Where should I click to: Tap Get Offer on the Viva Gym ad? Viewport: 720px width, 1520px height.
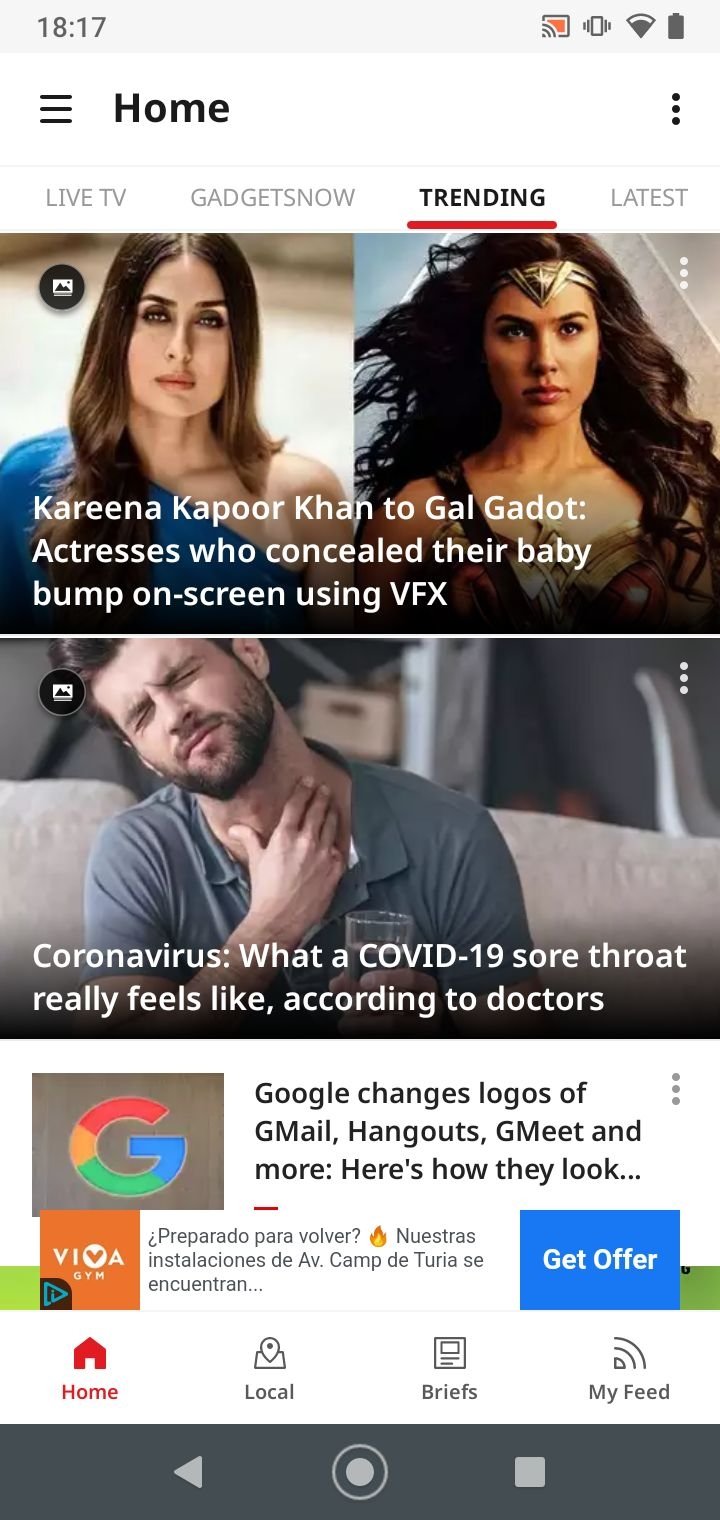[600, 1259]
